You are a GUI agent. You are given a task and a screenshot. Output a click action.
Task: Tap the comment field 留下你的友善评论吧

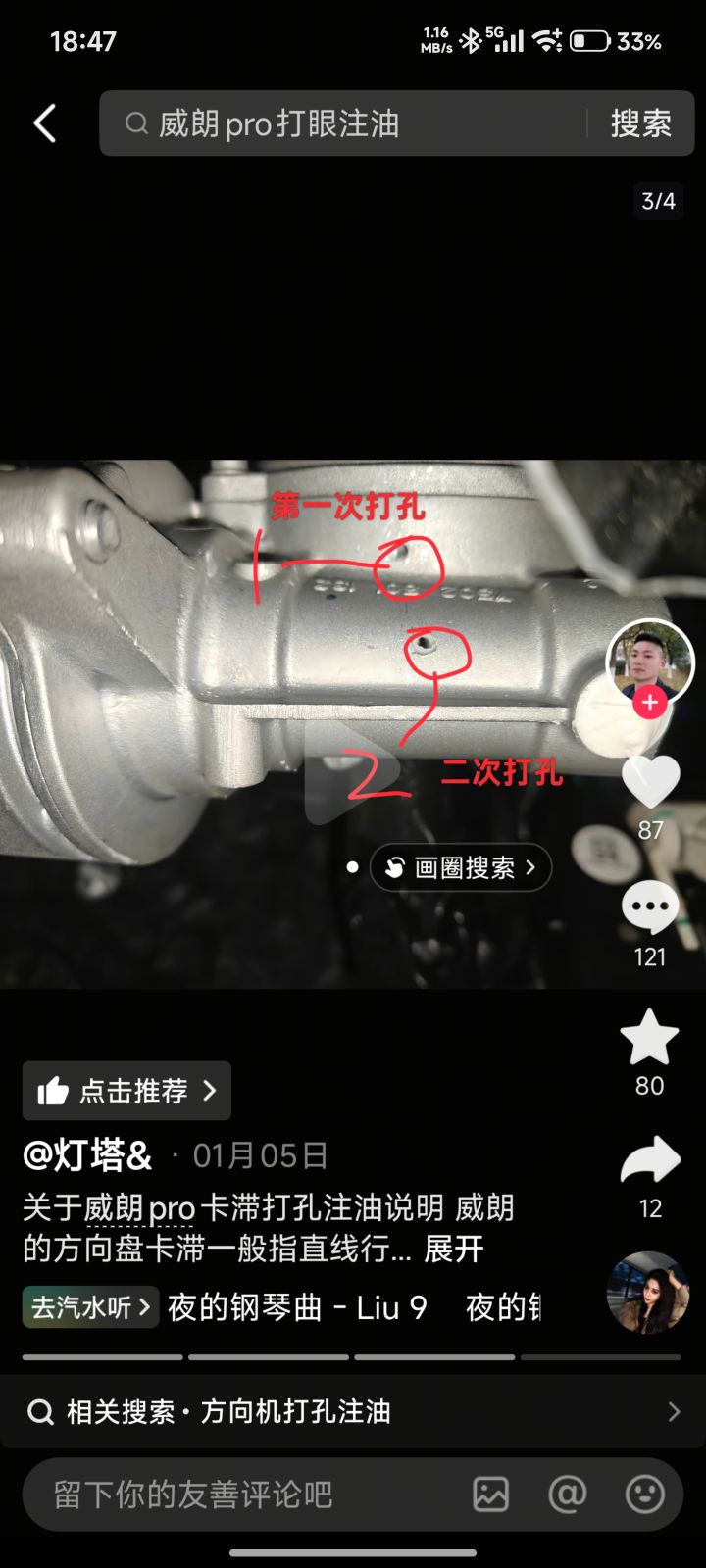(x=245, y=1494)
